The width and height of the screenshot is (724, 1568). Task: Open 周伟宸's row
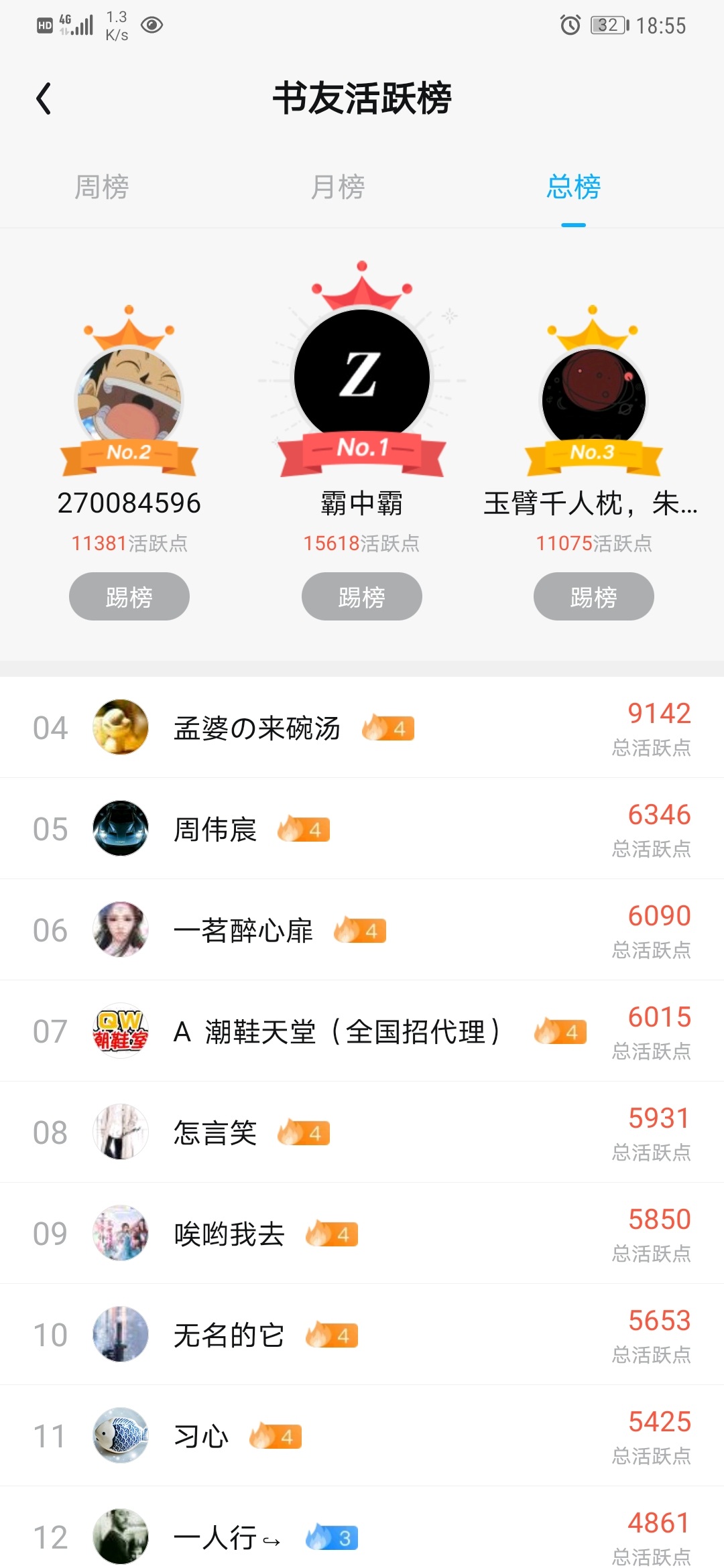tap(362, 829)
